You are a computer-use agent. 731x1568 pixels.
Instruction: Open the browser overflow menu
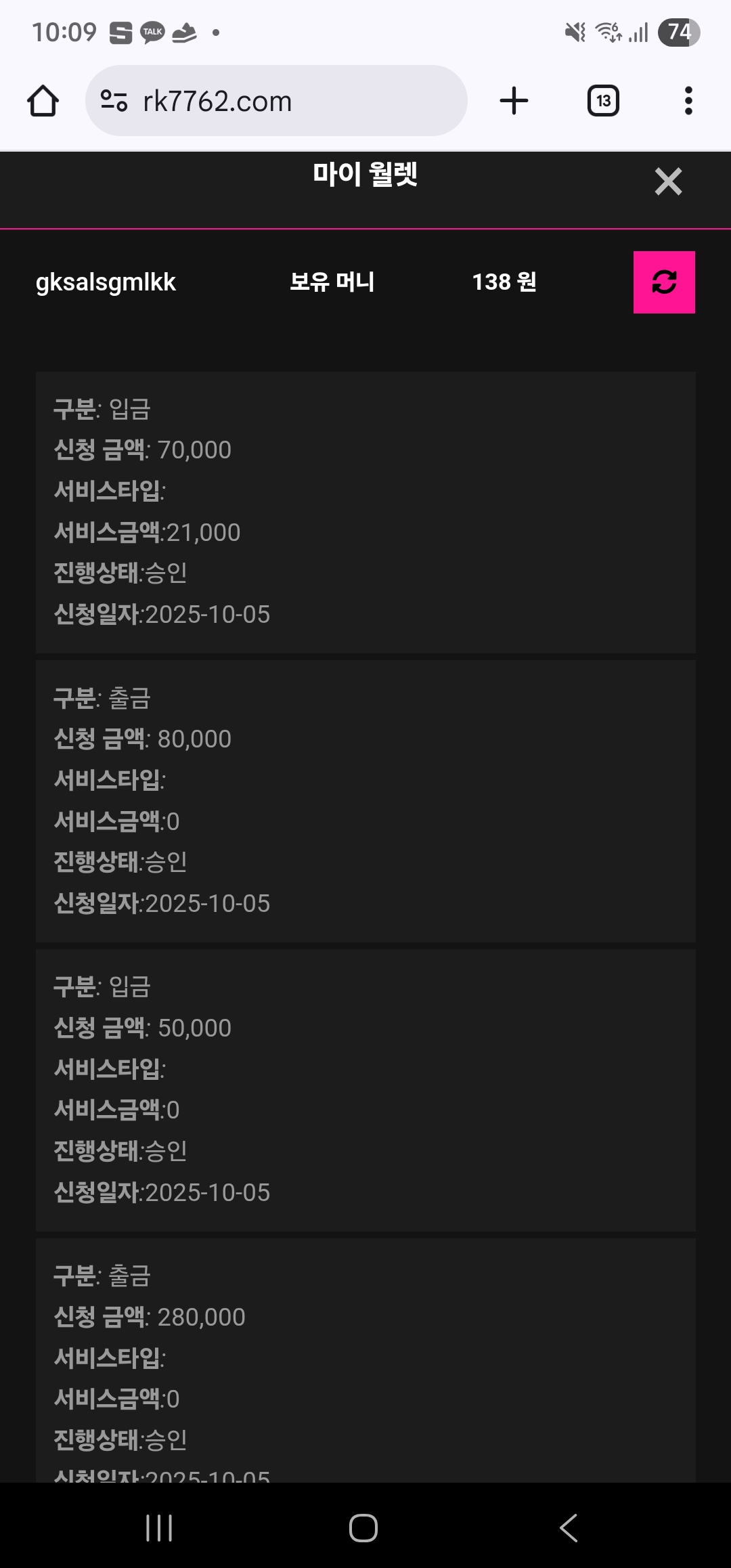(688, 102)
